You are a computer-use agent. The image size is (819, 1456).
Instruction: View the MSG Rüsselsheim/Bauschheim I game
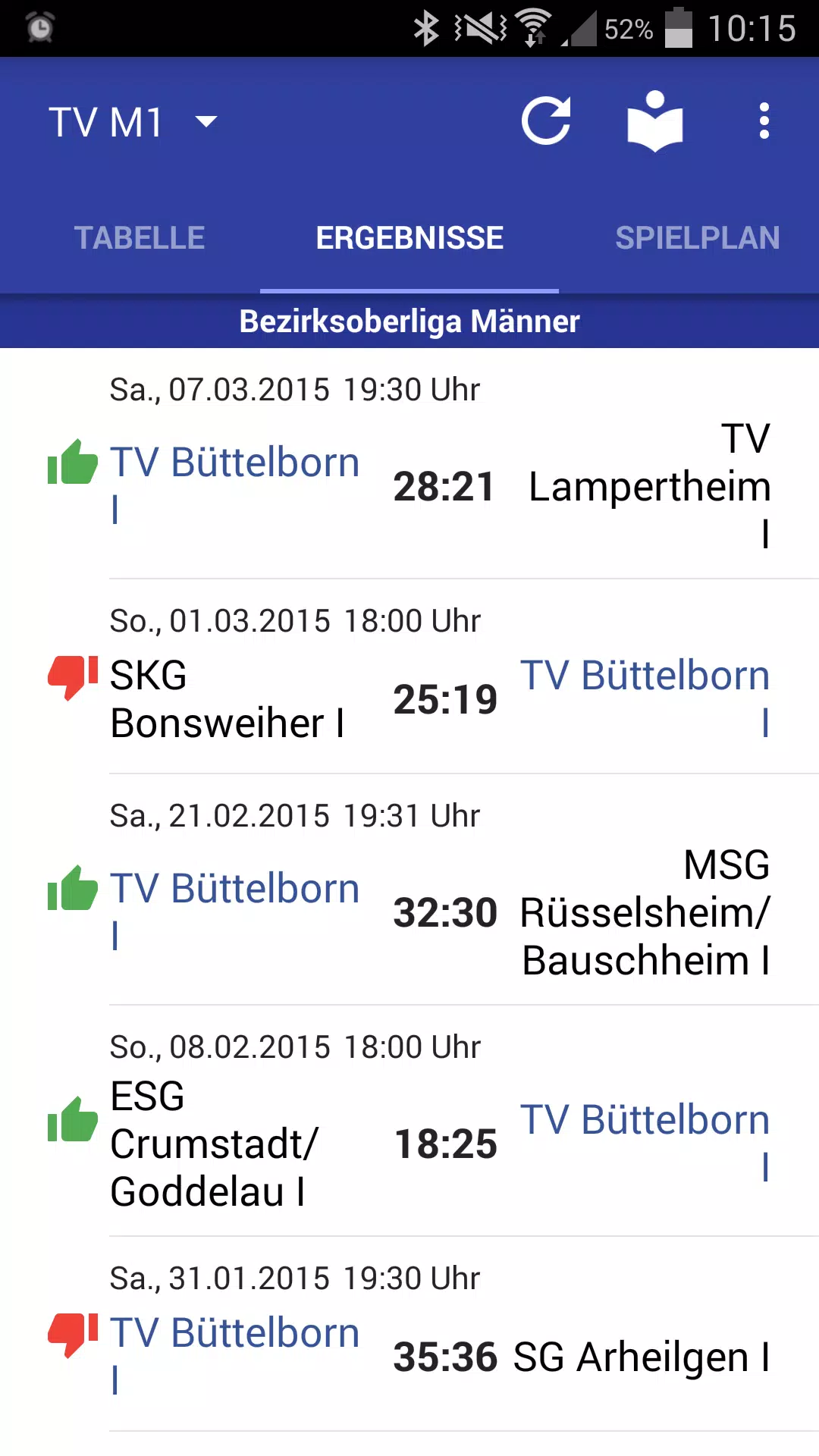(x=409, y=890)
